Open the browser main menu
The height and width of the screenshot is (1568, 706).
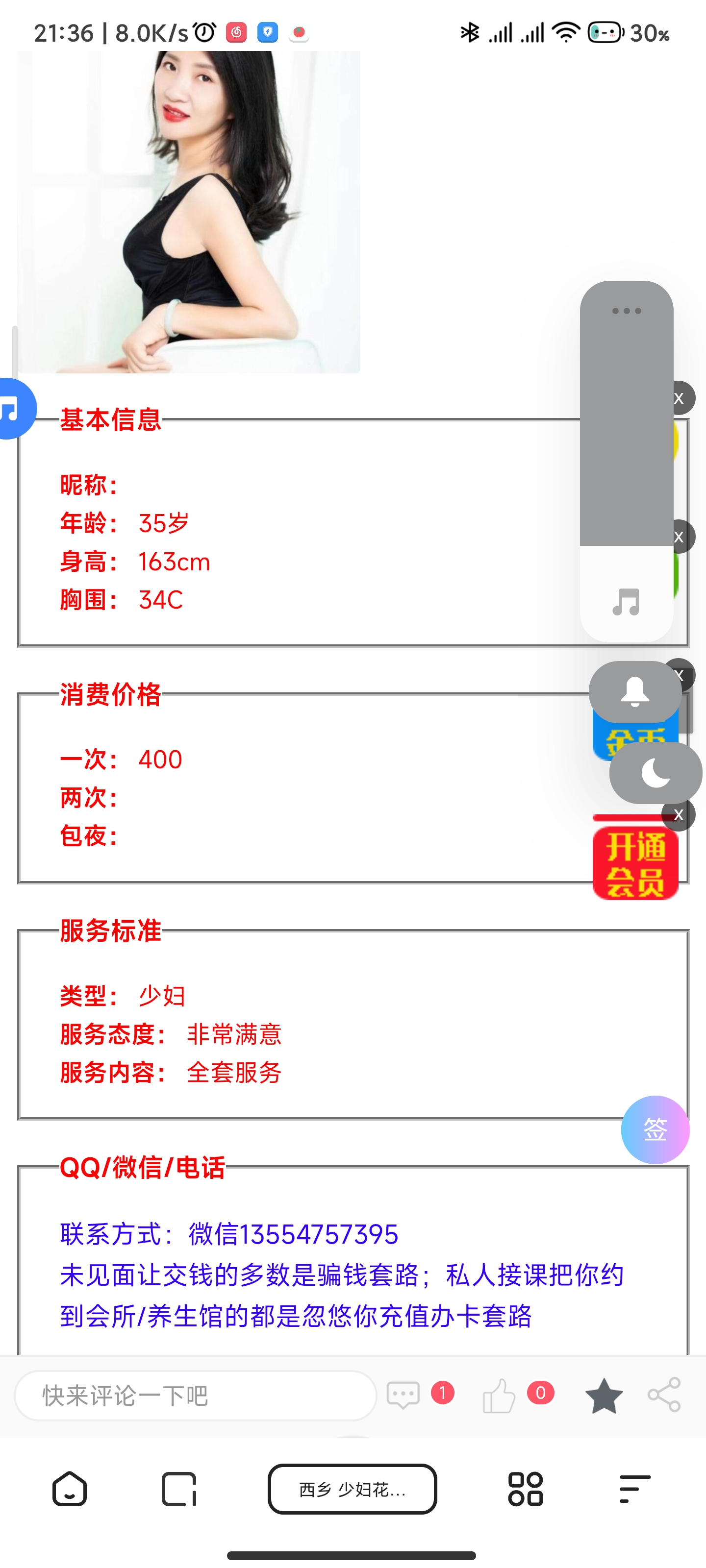point(635,1489)
